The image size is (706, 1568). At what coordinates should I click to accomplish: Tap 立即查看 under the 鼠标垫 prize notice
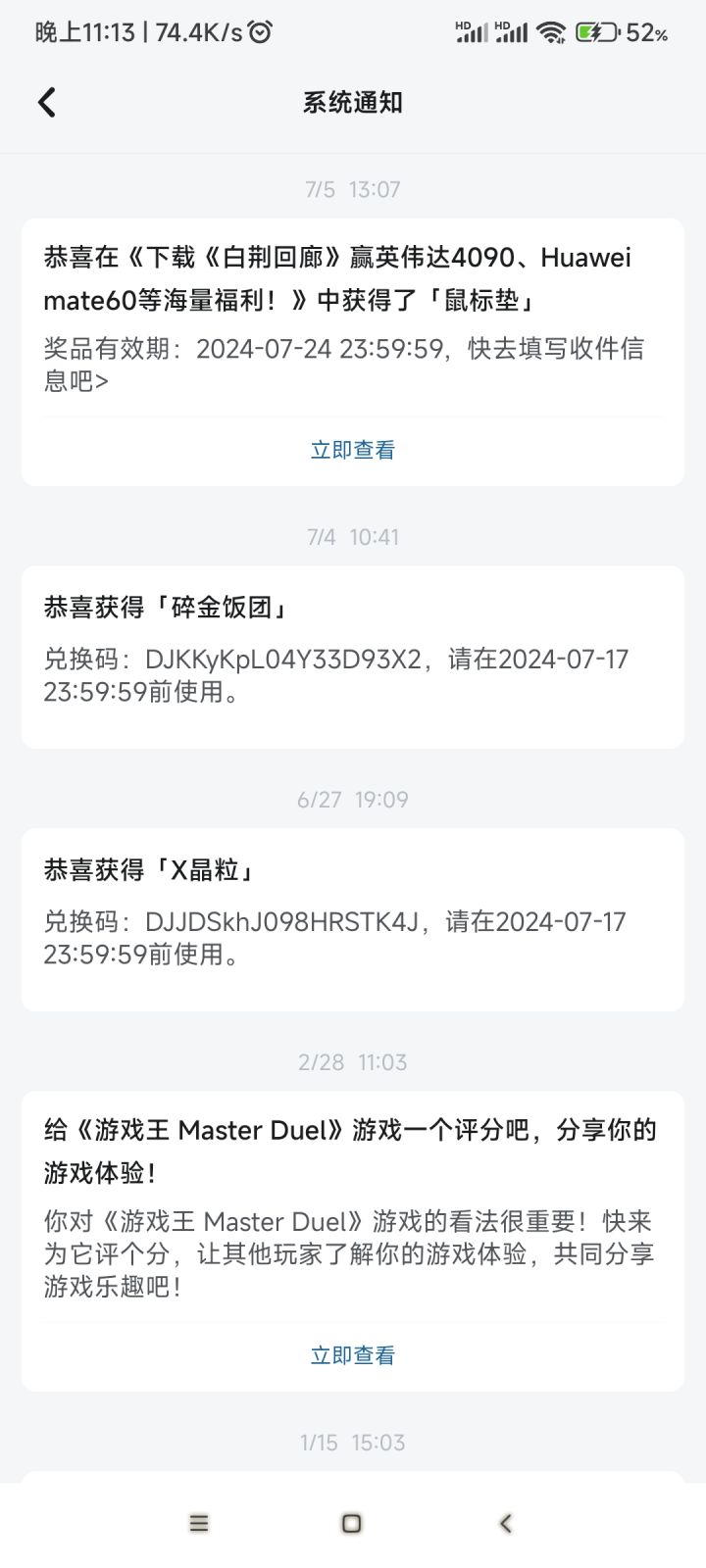(352, 450)
